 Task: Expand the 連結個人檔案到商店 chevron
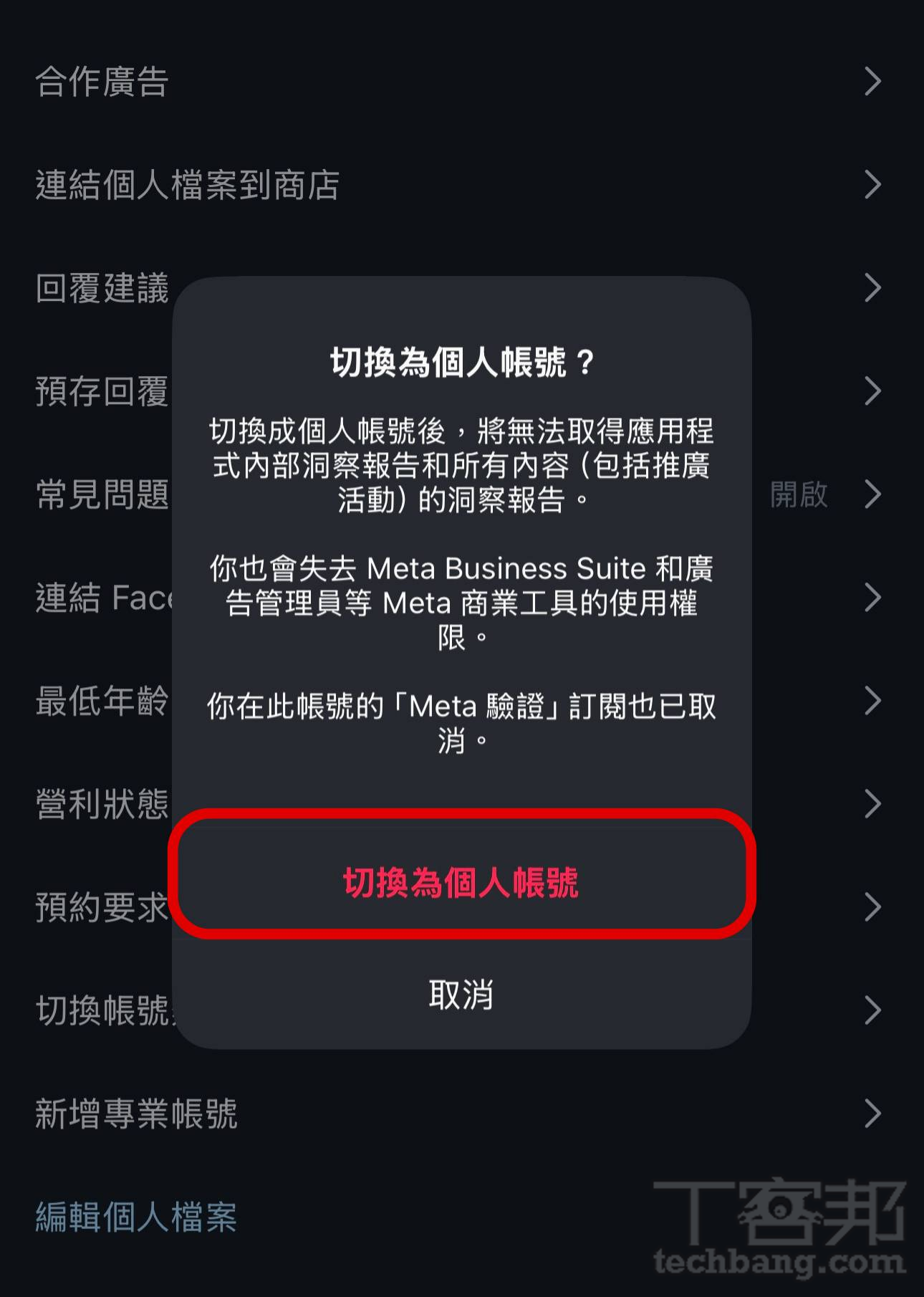tap(872, 185)
